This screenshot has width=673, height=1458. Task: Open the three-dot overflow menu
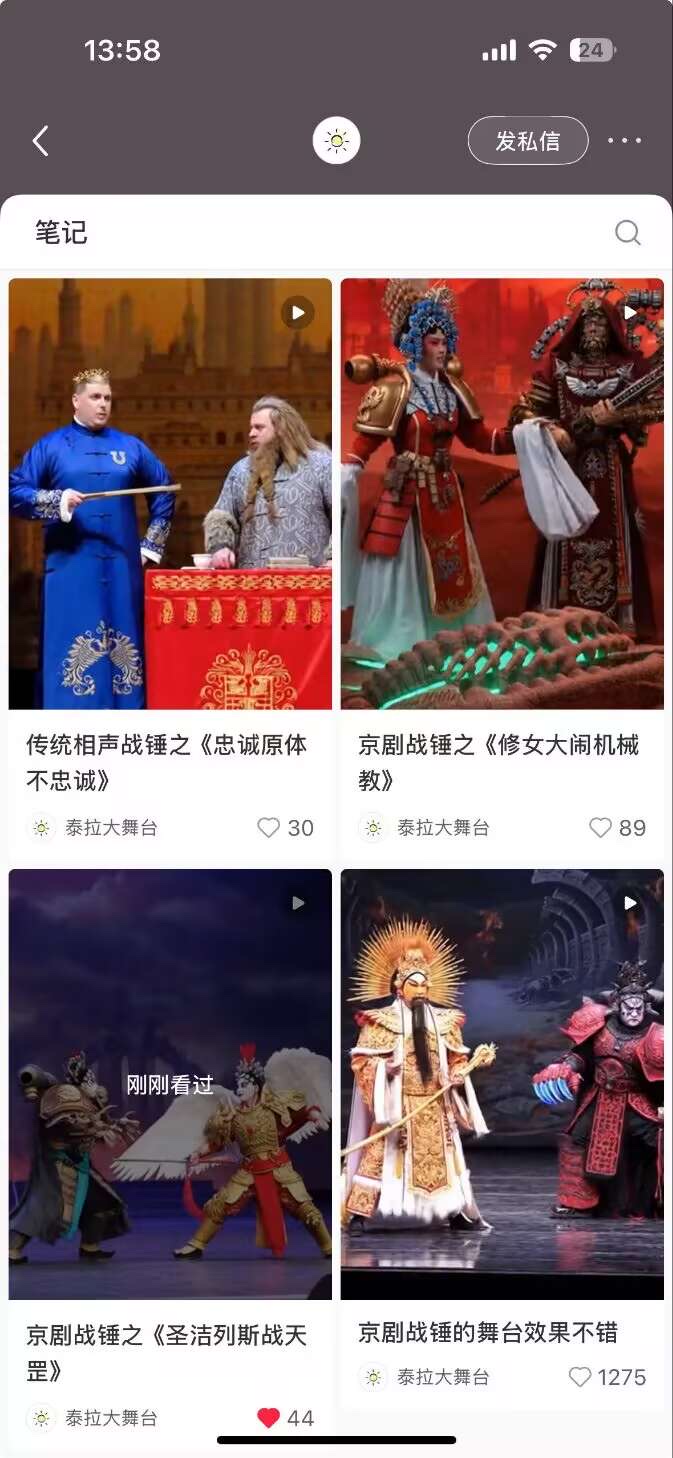click(x=625, y=141)
